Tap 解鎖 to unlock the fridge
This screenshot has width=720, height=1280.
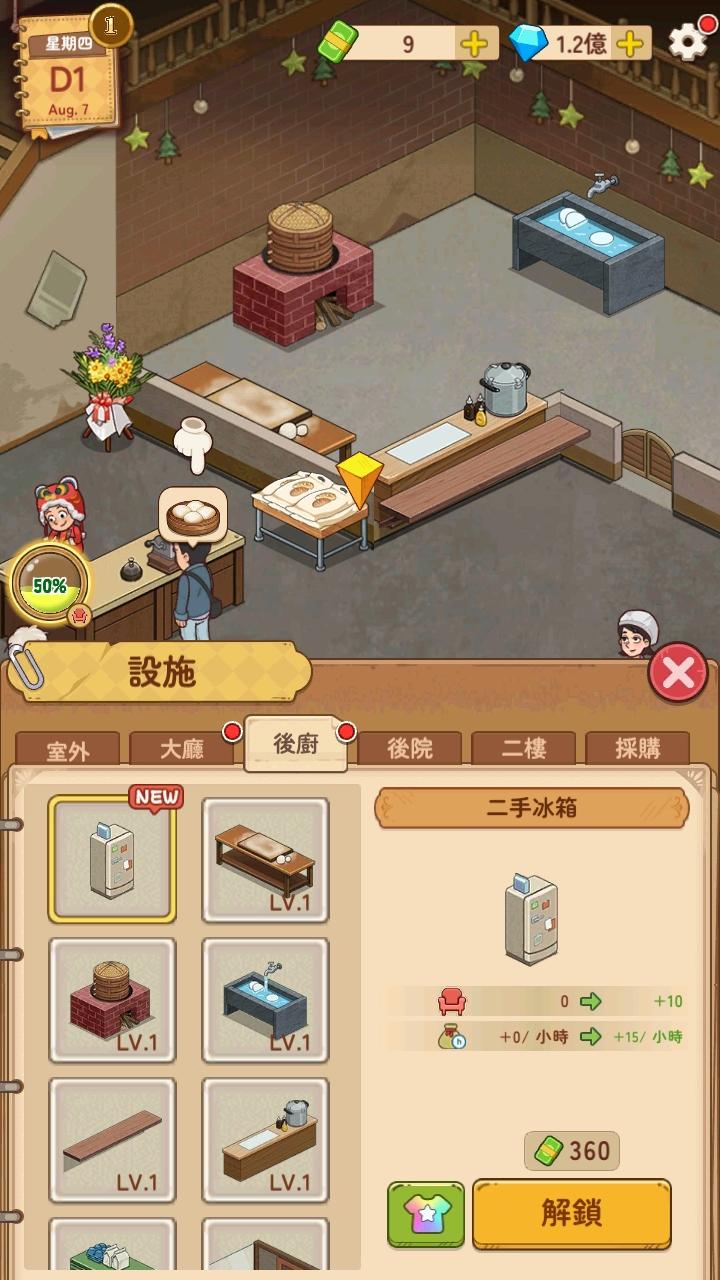click(571, 1214)
